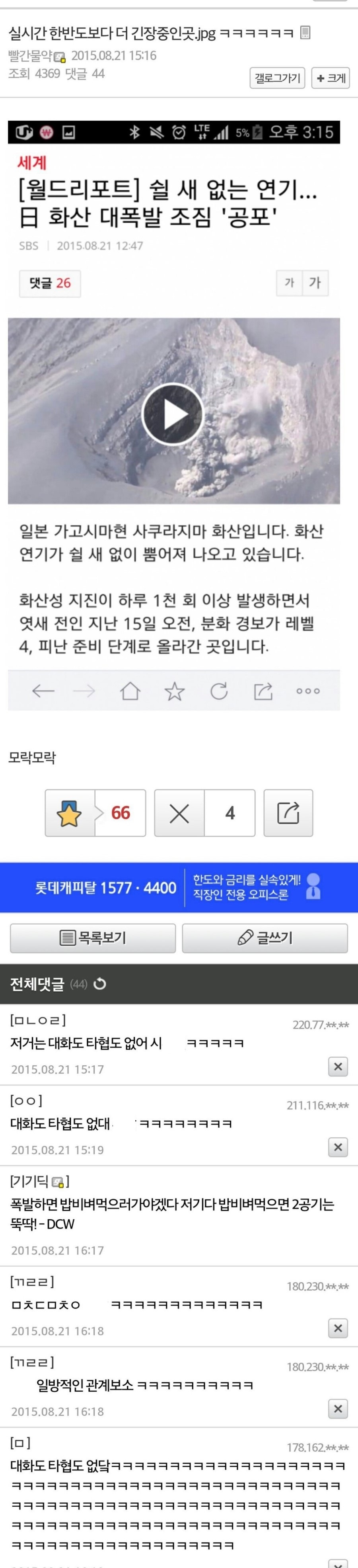Refresh the 전체댓글 comment list

100,984
